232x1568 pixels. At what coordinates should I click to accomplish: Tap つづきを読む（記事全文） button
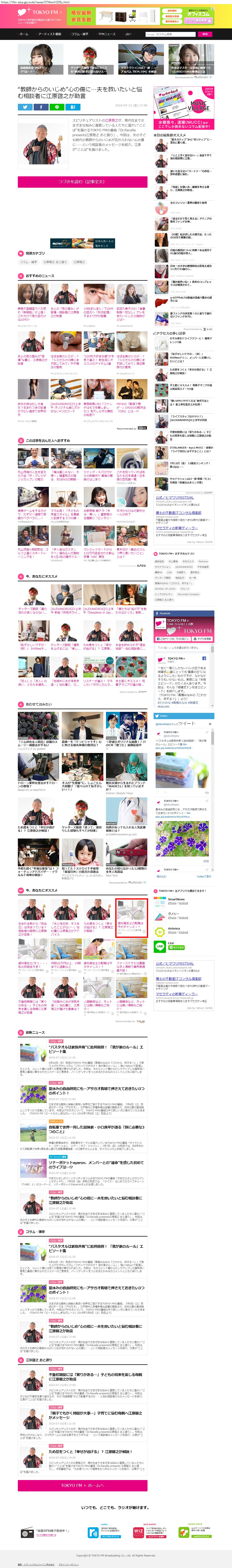(82, 181)
